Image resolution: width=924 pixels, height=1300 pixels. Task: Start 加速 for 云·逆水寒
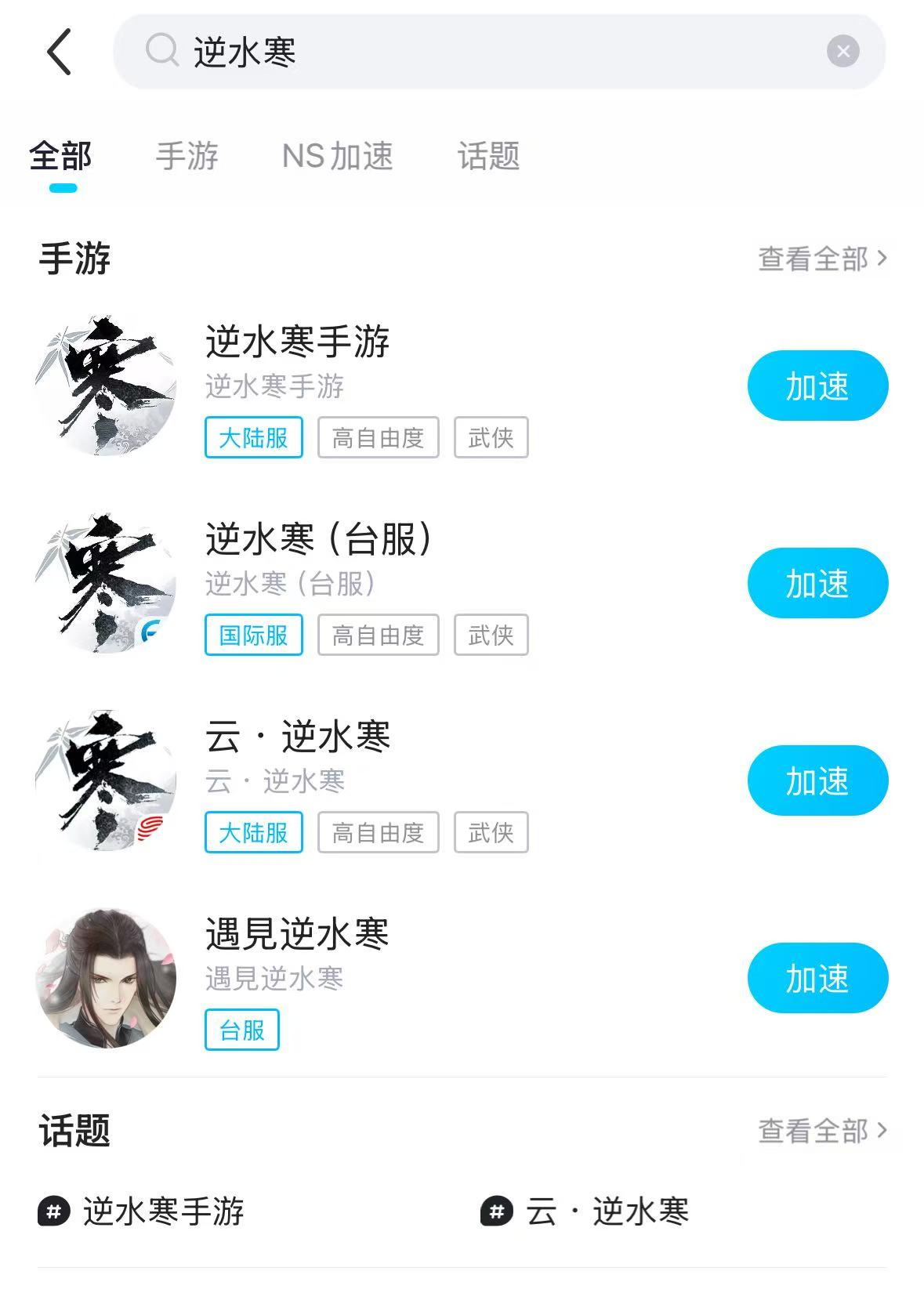(x=817, y=780)
